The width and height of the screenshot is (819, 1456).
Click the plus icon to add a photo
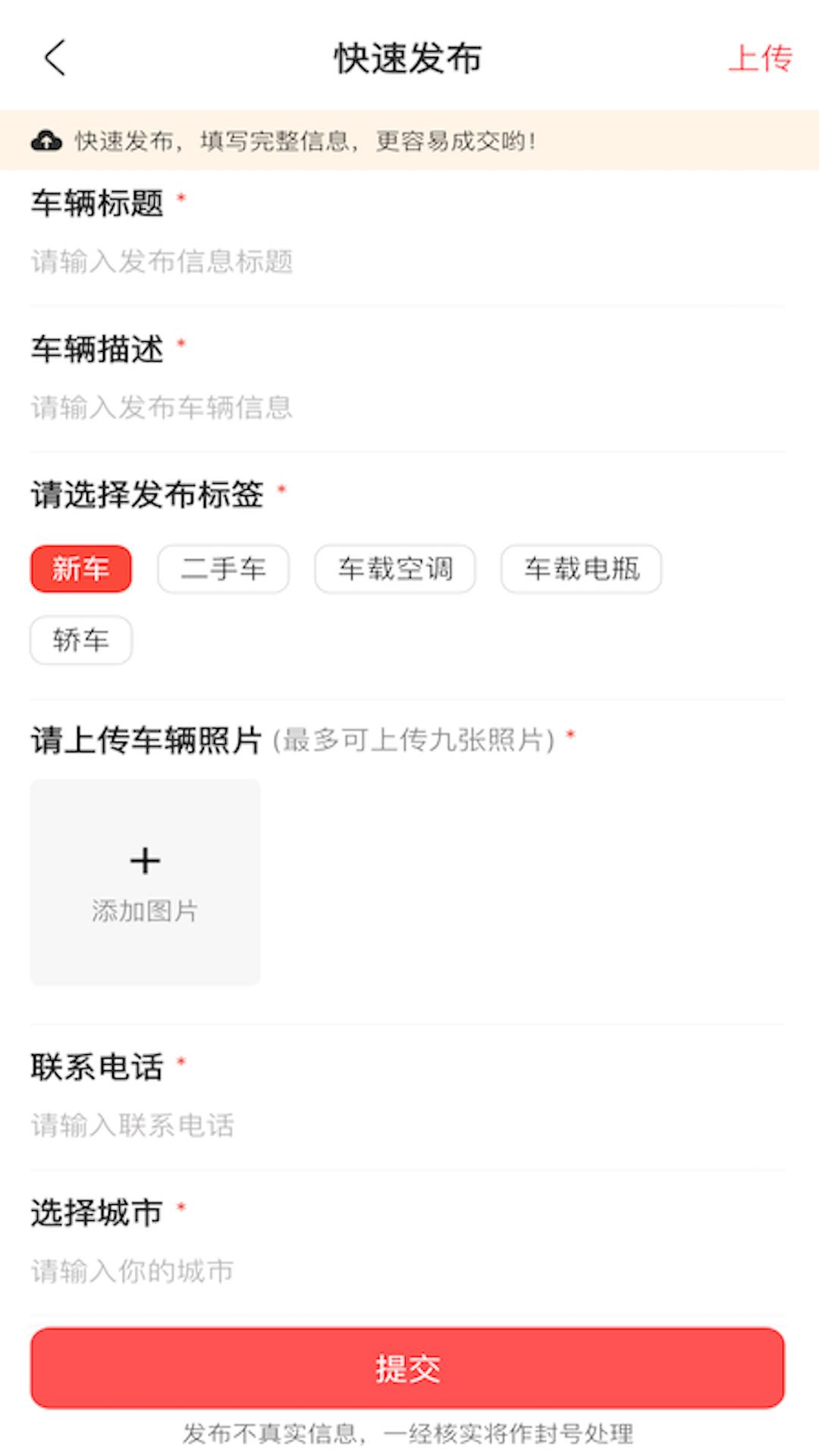click(x=145, y=861)
